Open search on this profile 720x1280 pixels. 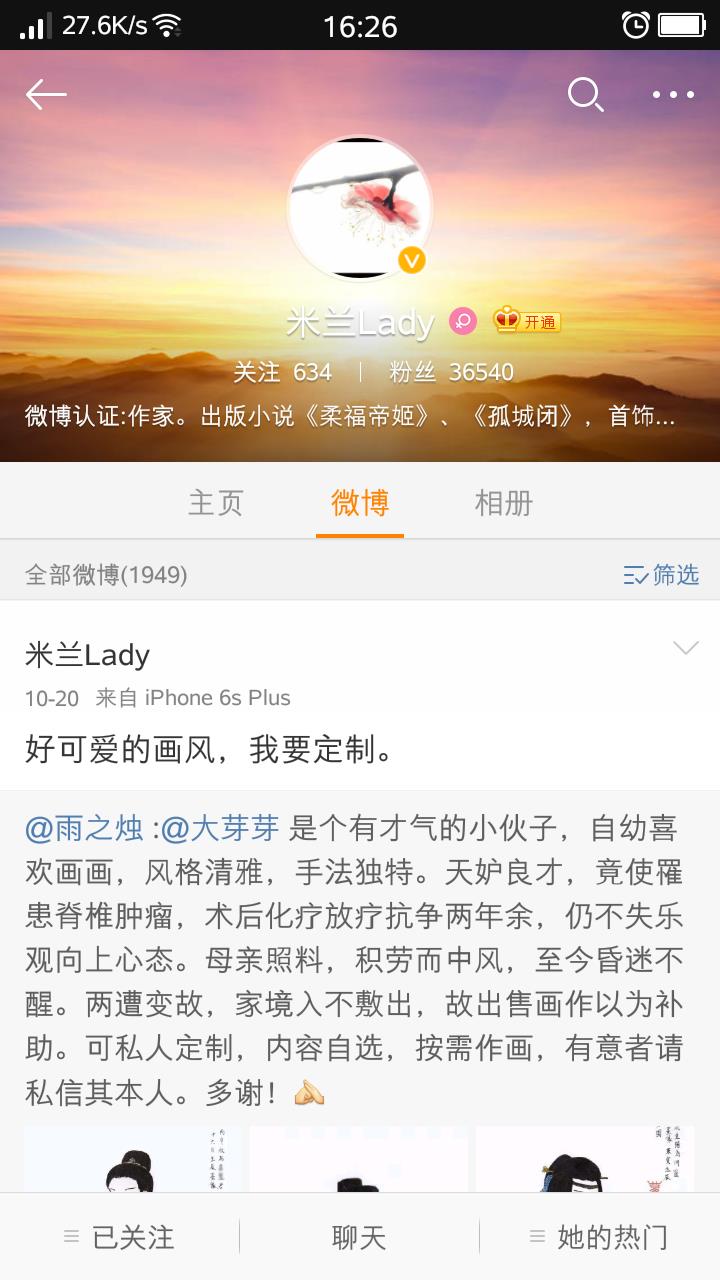585,95
